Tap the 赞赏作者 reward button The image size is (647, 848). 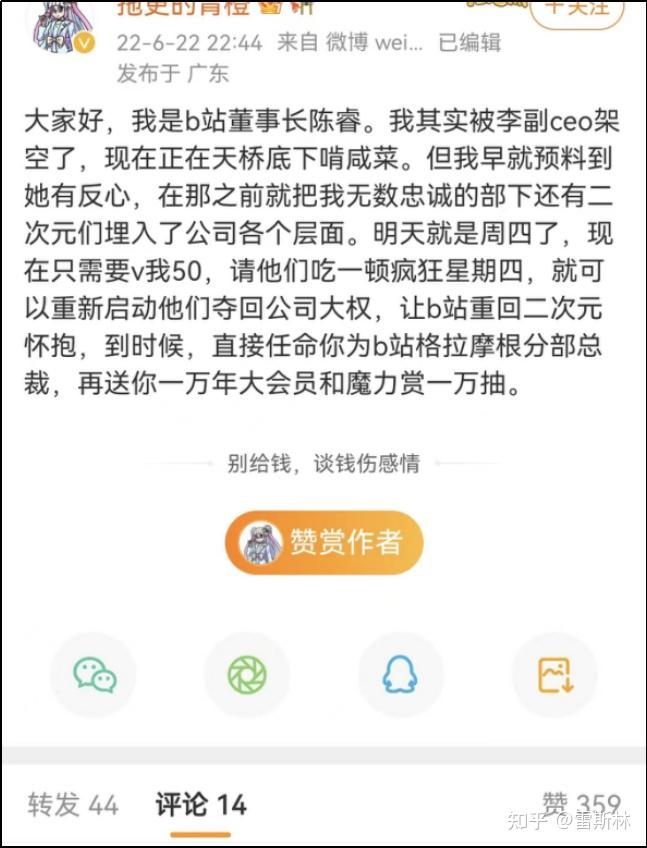point(323,542)
